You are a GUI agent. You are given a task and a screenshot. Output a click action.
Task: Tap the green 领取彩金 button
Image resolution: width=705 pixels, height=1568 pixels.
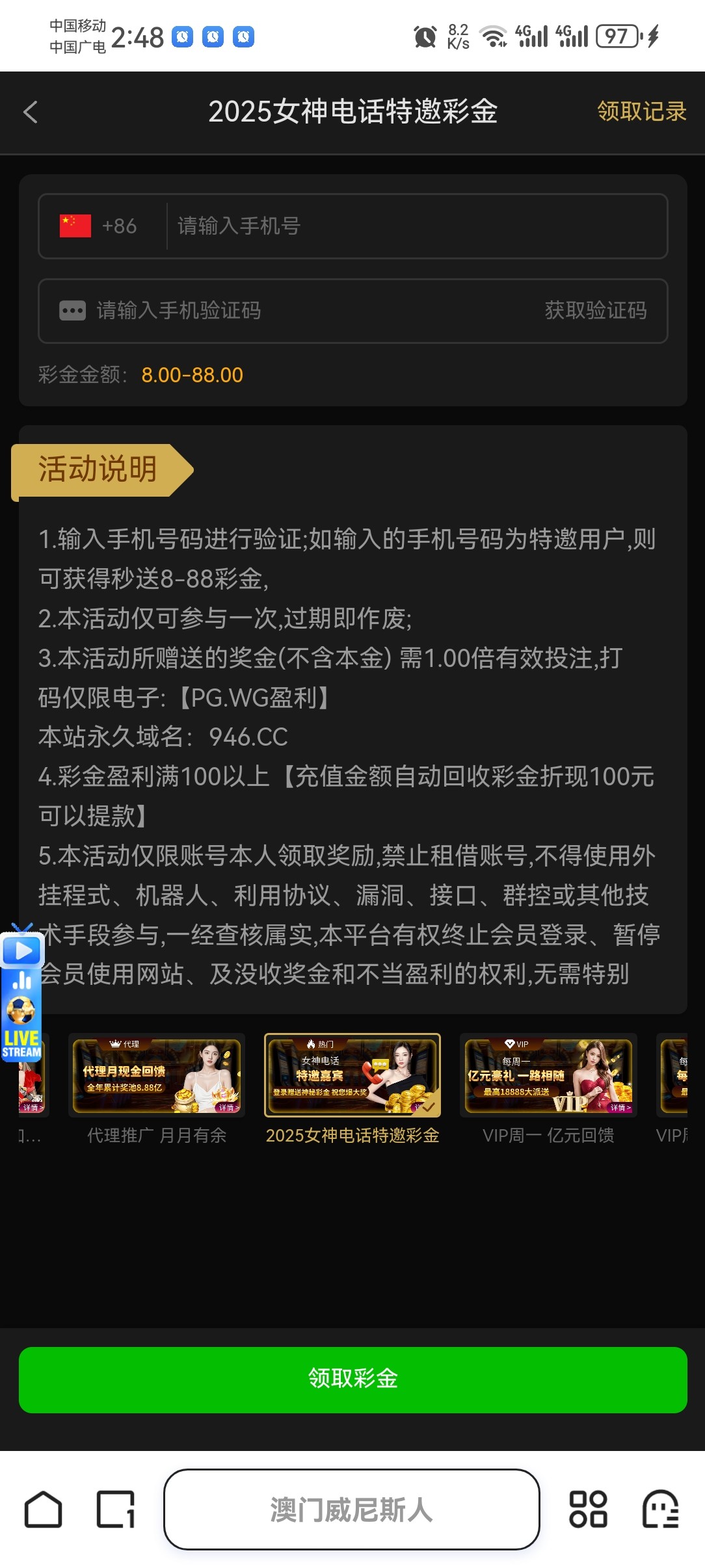coord(352,1379)
